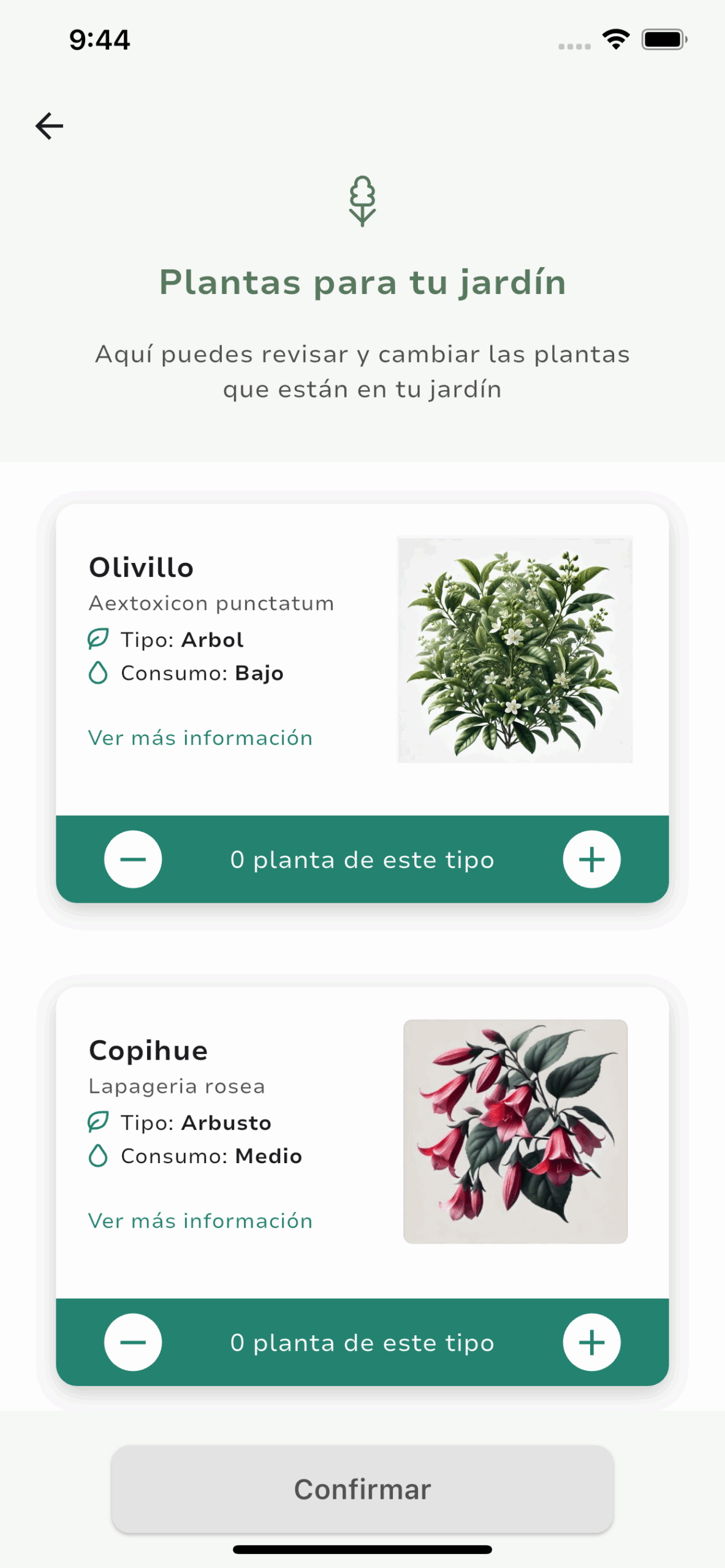Decrease the Copihue plant count

pos(133,1342)
